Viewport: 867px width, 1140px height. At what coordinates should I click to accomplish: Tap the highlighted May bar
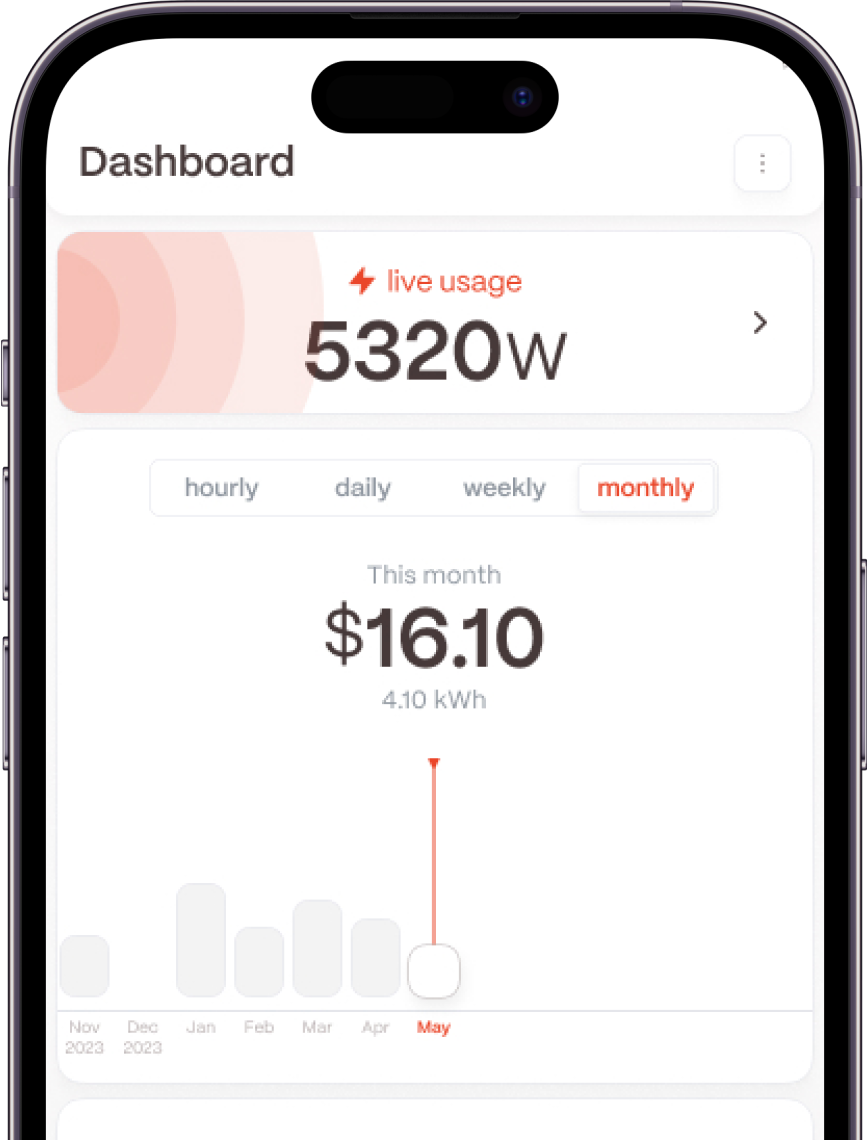[434, 971]
